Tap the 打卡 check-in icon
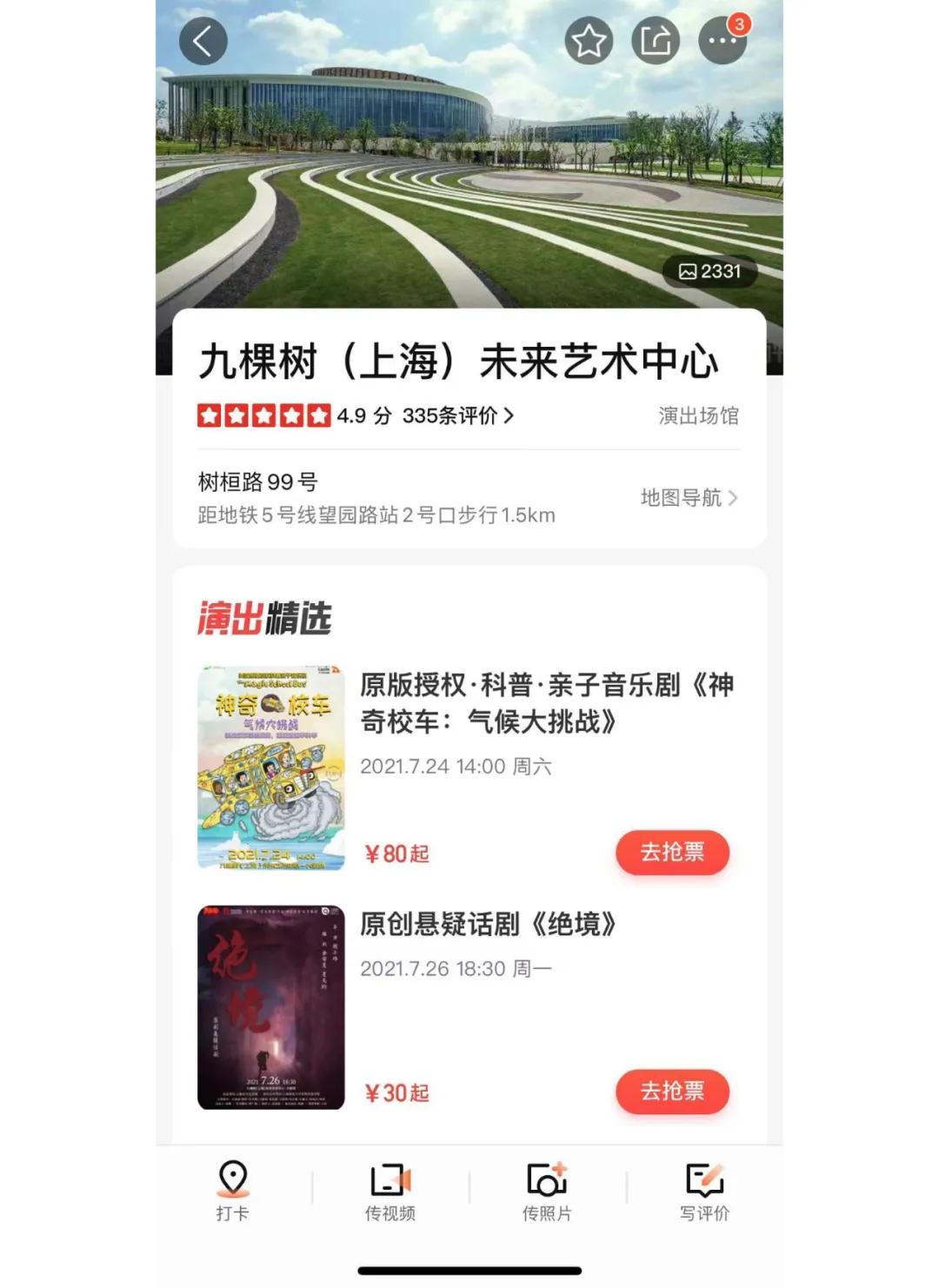The width and height of the screenshot is (939, 1288). [233, 1191]
